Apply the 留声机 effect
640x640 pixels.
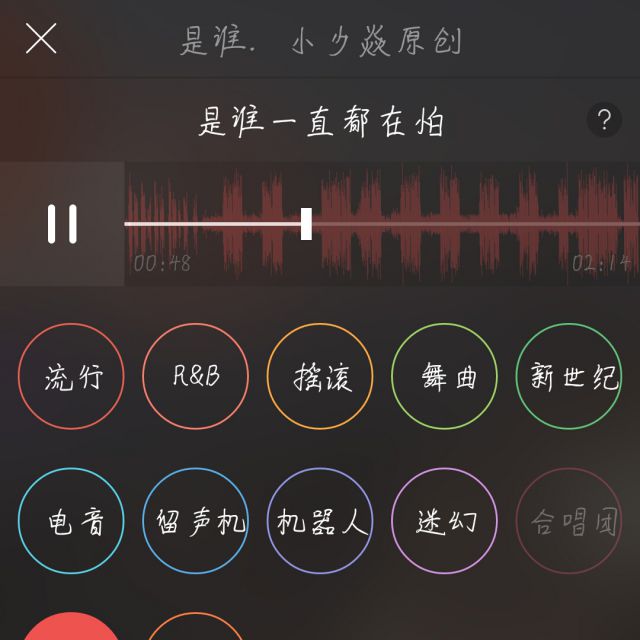click(196, 521)
